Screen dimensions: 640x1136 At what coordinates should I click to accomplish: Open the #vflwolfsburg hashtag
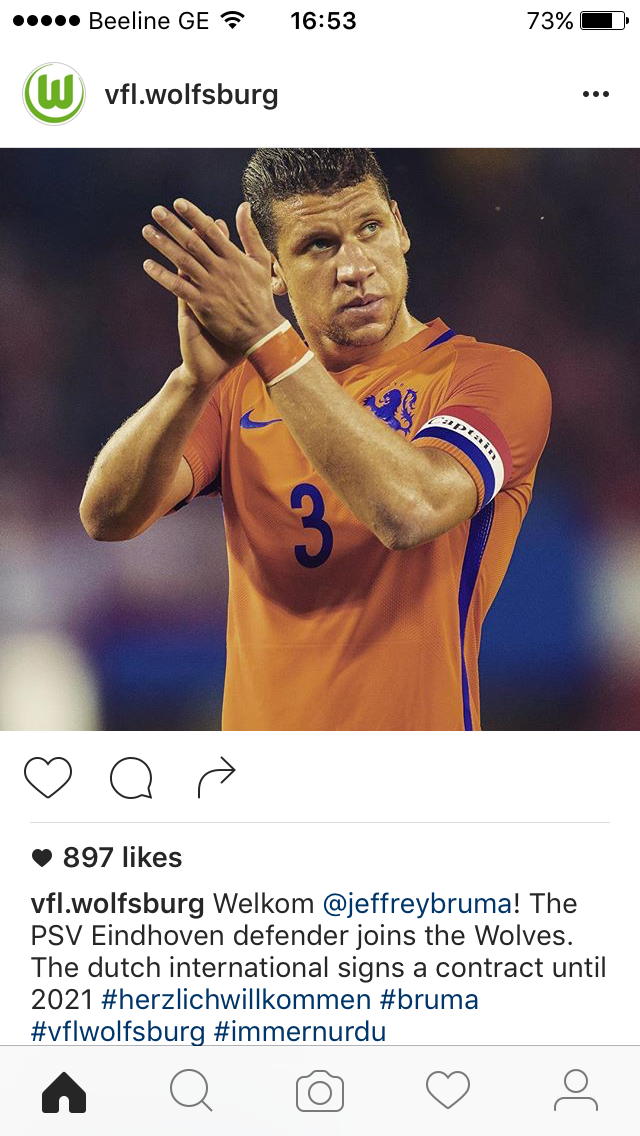[x=118, y=1031]
